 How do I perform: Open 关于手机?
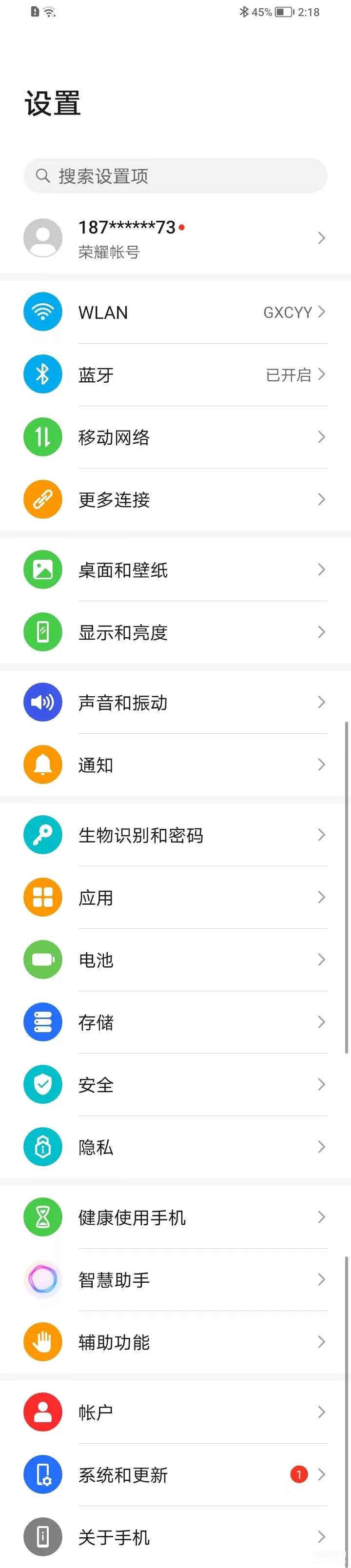pos(175,1538)
